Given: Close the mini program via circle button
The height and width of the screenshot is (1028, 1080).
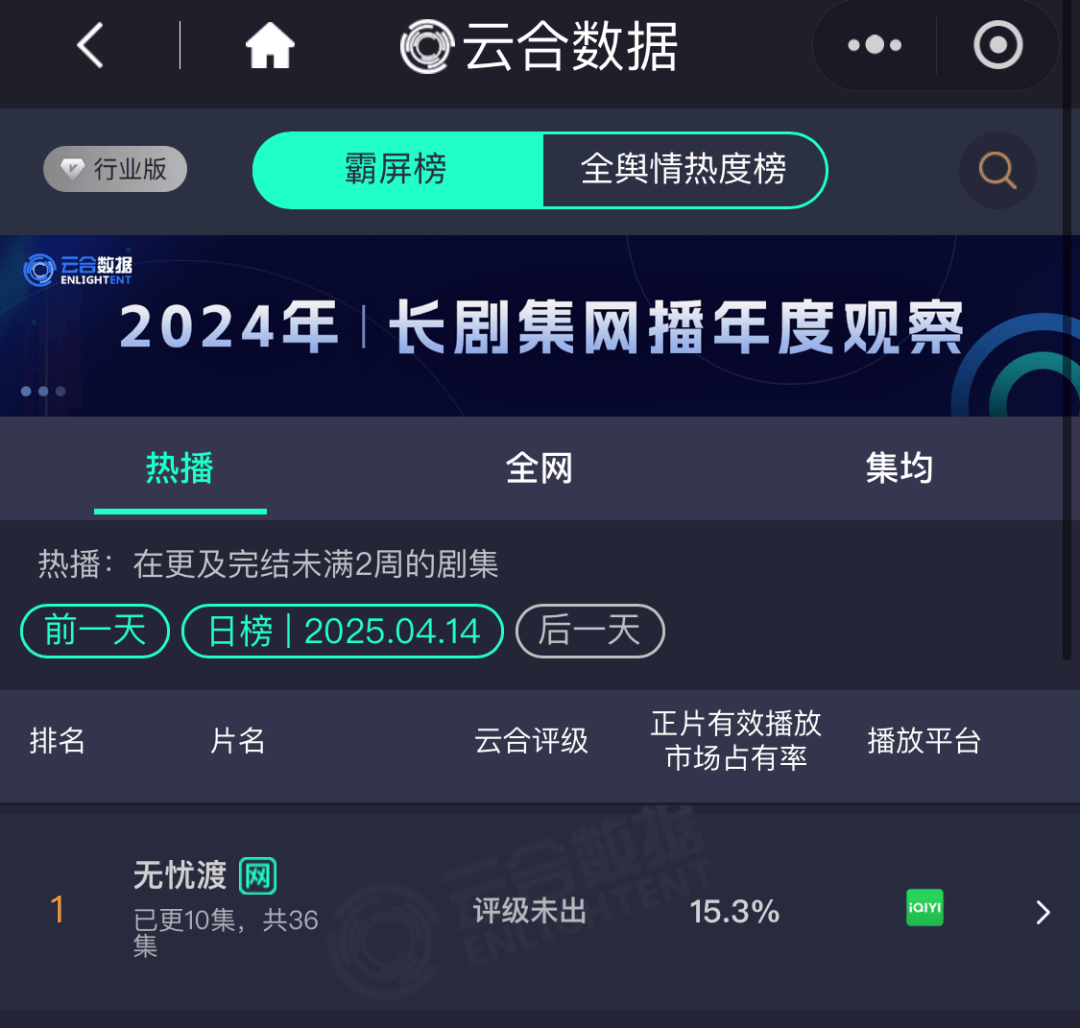Looking at the screenshot, I should pyautogui.click(x=997, y=46).
